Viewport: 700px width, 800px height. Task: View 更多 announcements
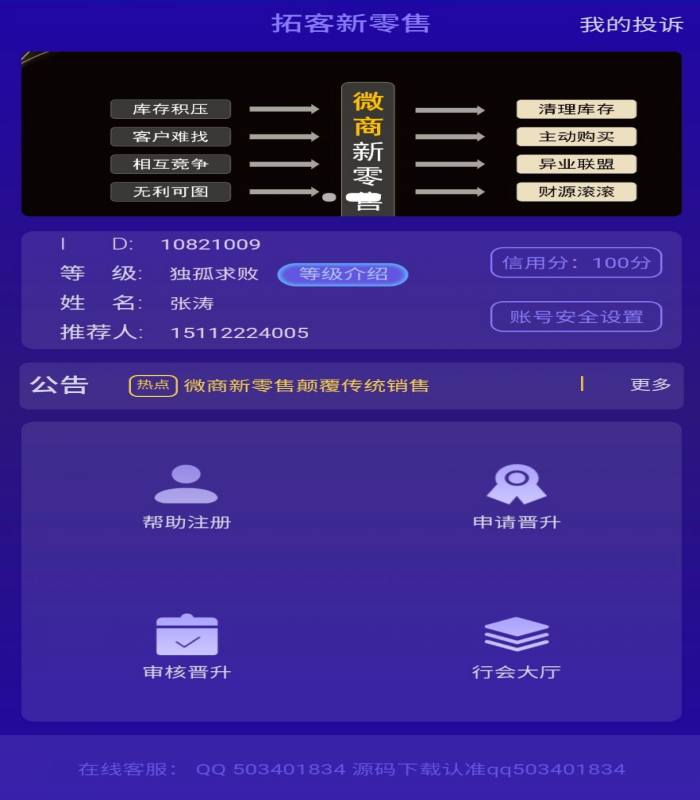click(x=650, y=385)
